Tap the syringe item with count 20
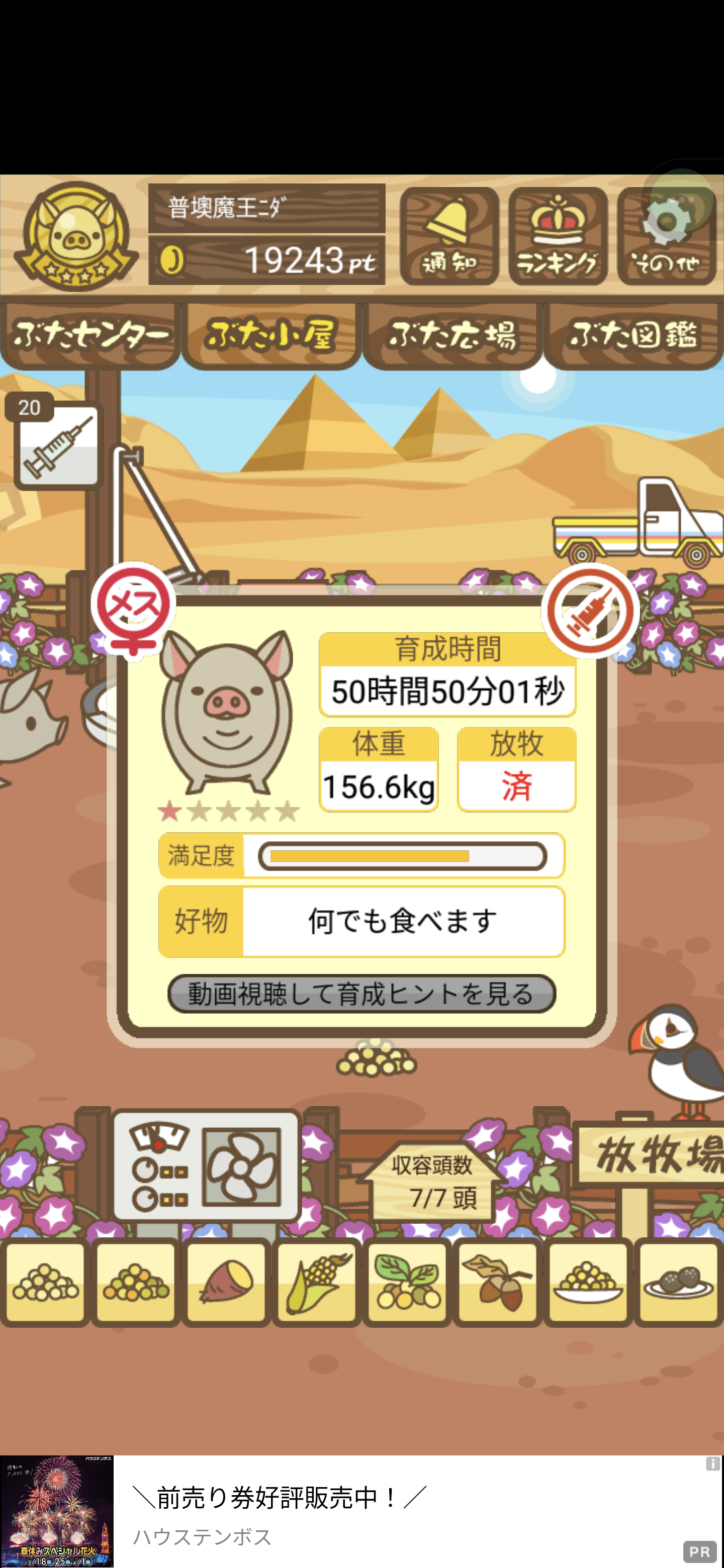 pyautogui.click(x=58, y=446)
